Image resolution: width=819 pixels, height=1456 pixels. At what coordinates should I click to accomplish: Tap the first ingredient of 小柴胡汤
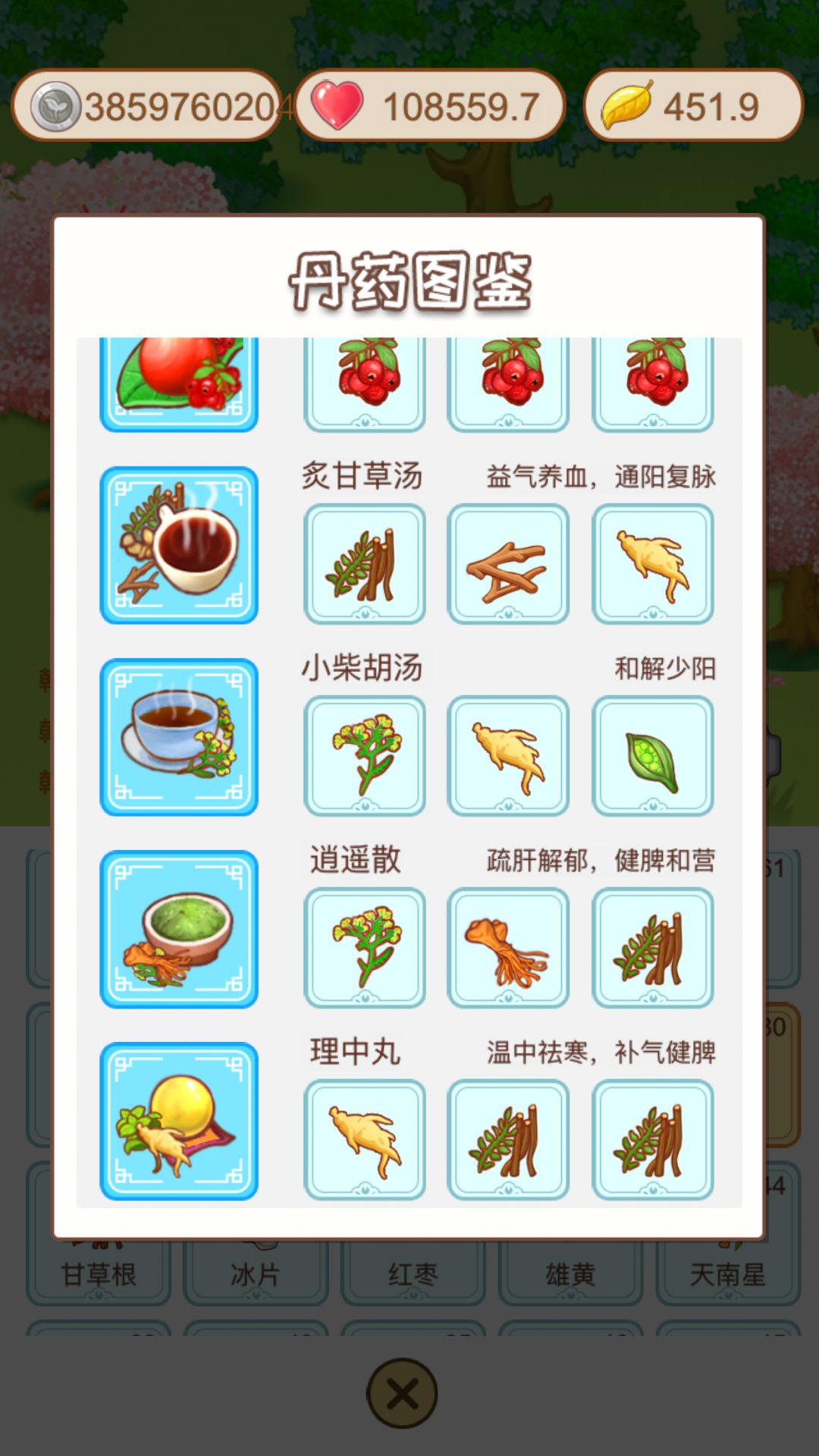364,755
